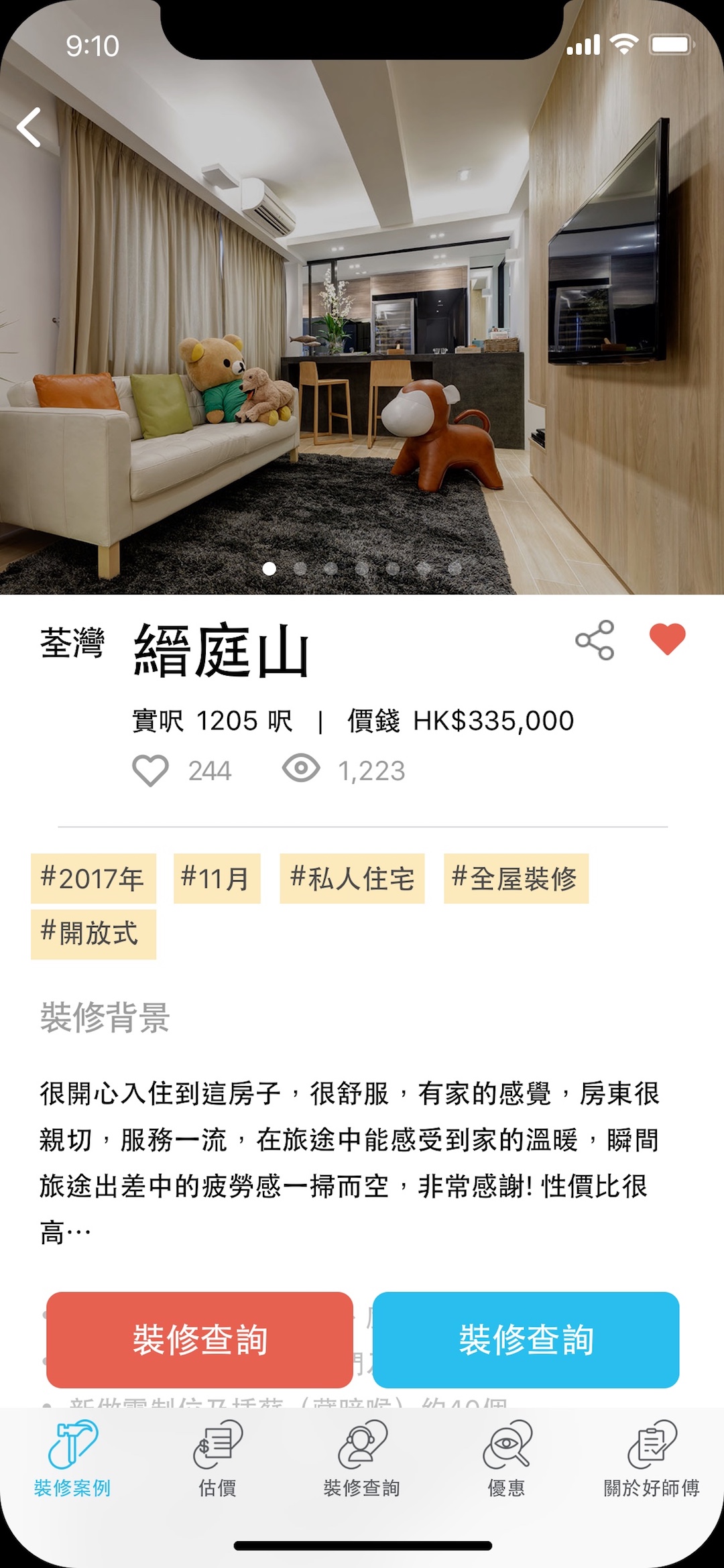Tap the #私人住宅 tag chip
This screenshot has height=1568, width=724.
click(352, 878)
